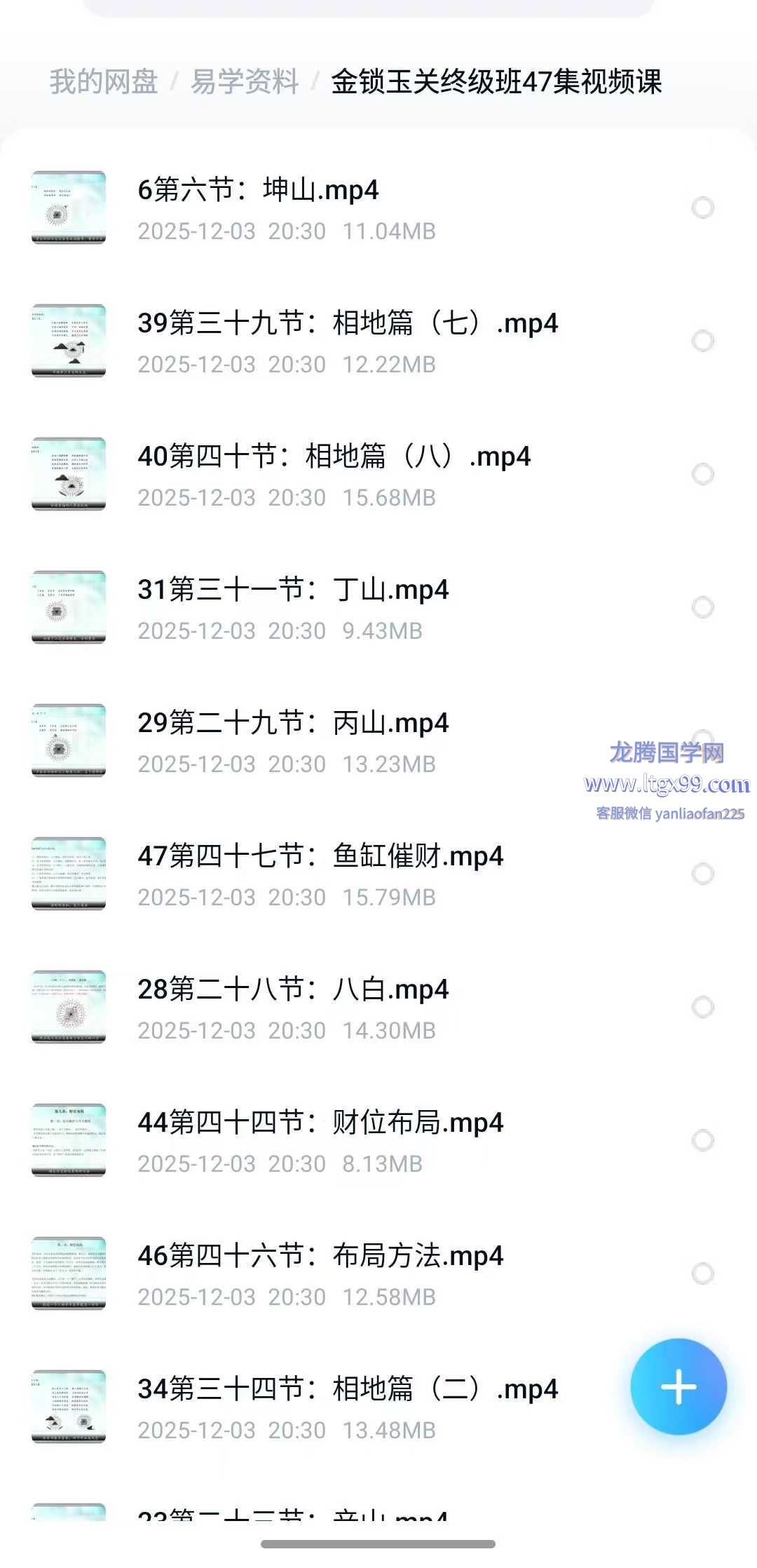Screen dimensions: 757x1568
Task: Open 44第四十四节：财位布局.mp4
Action: point(320,1123)
